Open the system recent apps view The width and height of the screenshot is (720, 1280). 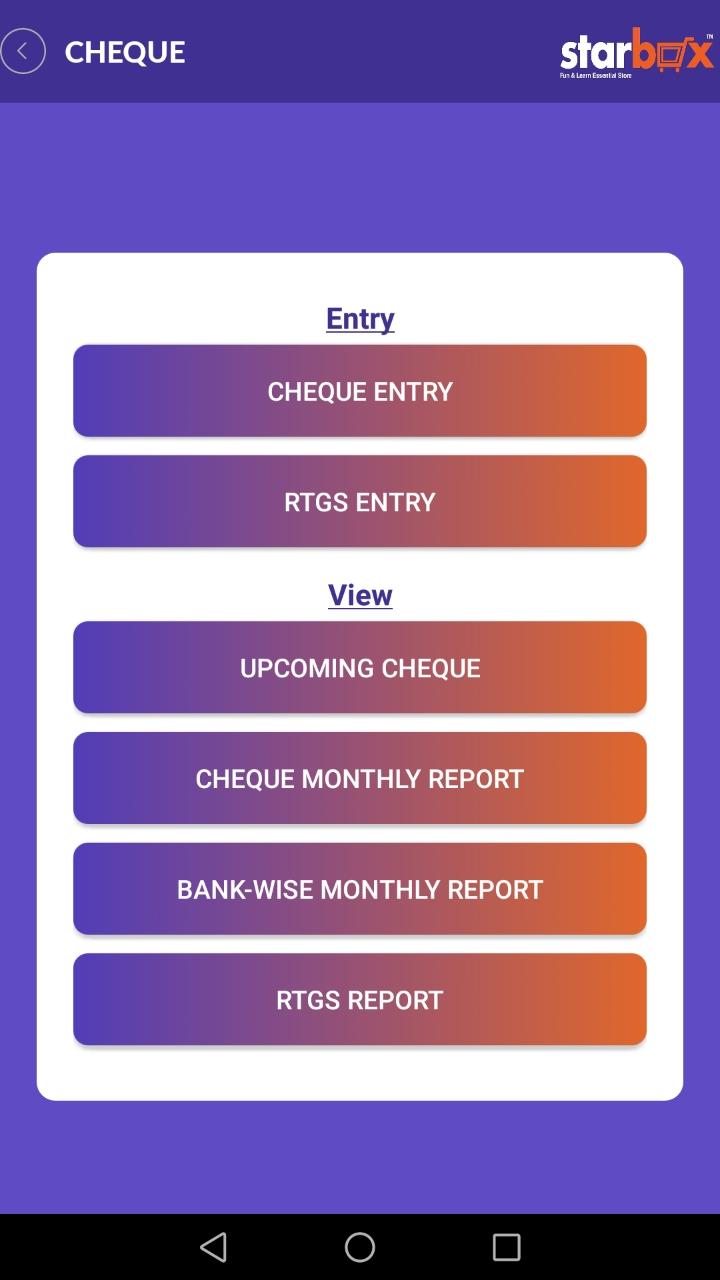(x=506, y=1247)
